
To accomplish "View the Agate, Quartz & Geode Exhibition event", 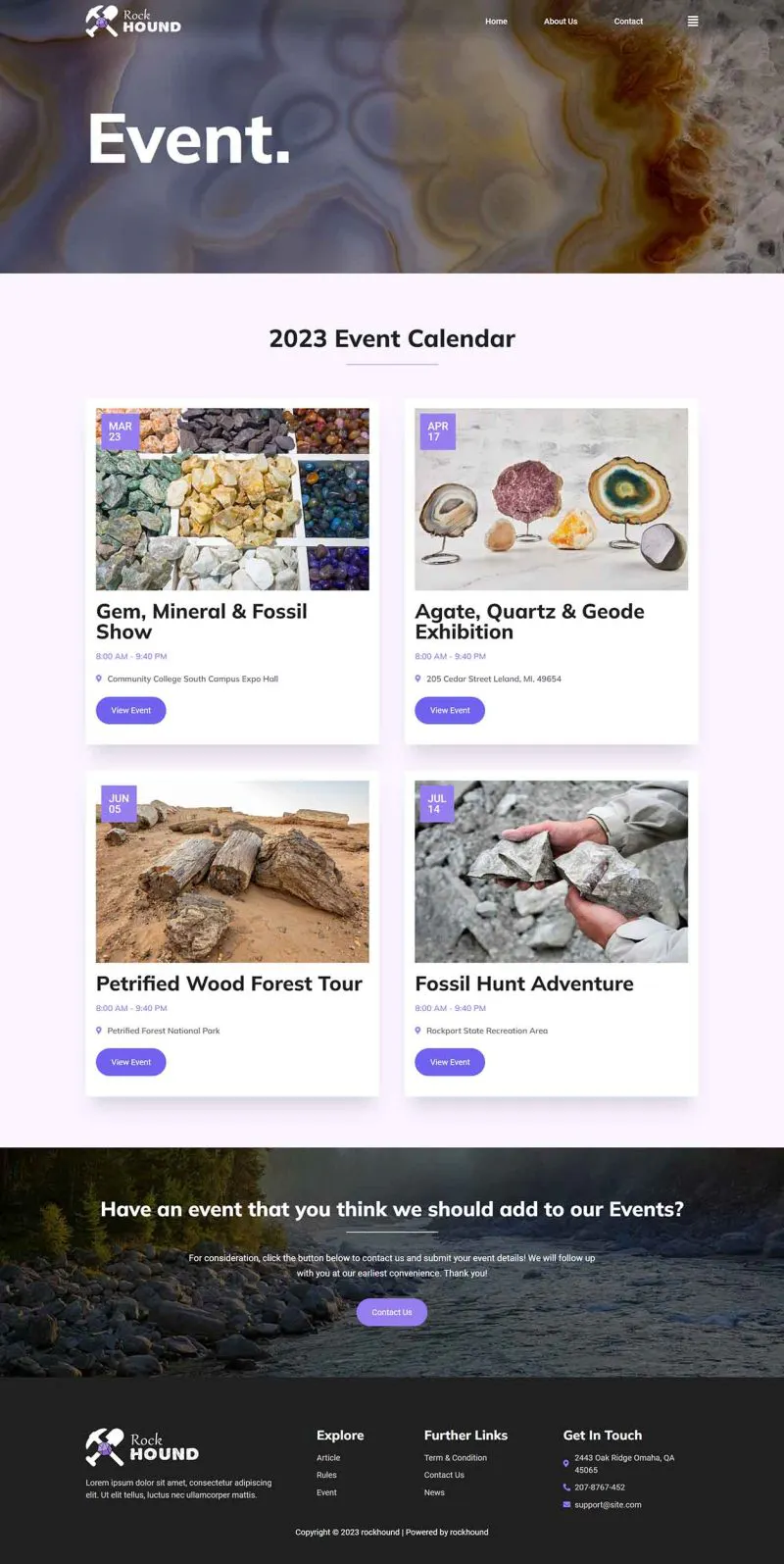I will pyautogui.click(x=450, y=710).
